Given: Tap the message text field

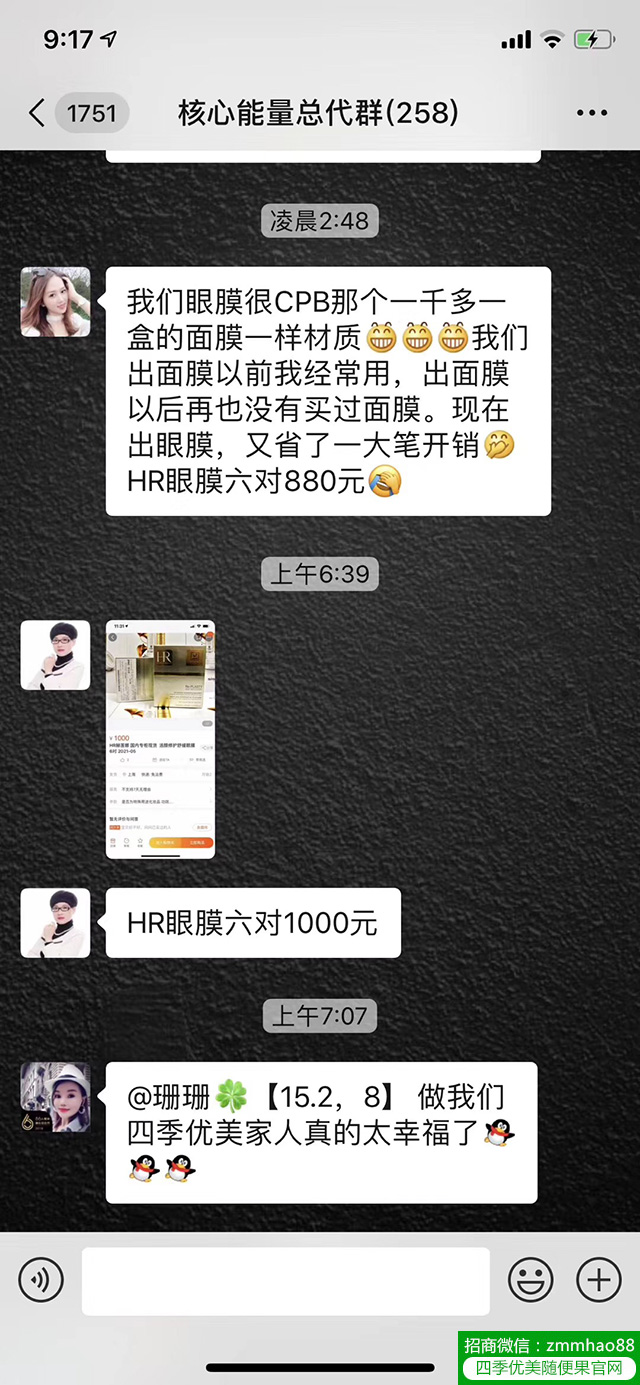Looking at the screenshot, I should click(286, 1280).
